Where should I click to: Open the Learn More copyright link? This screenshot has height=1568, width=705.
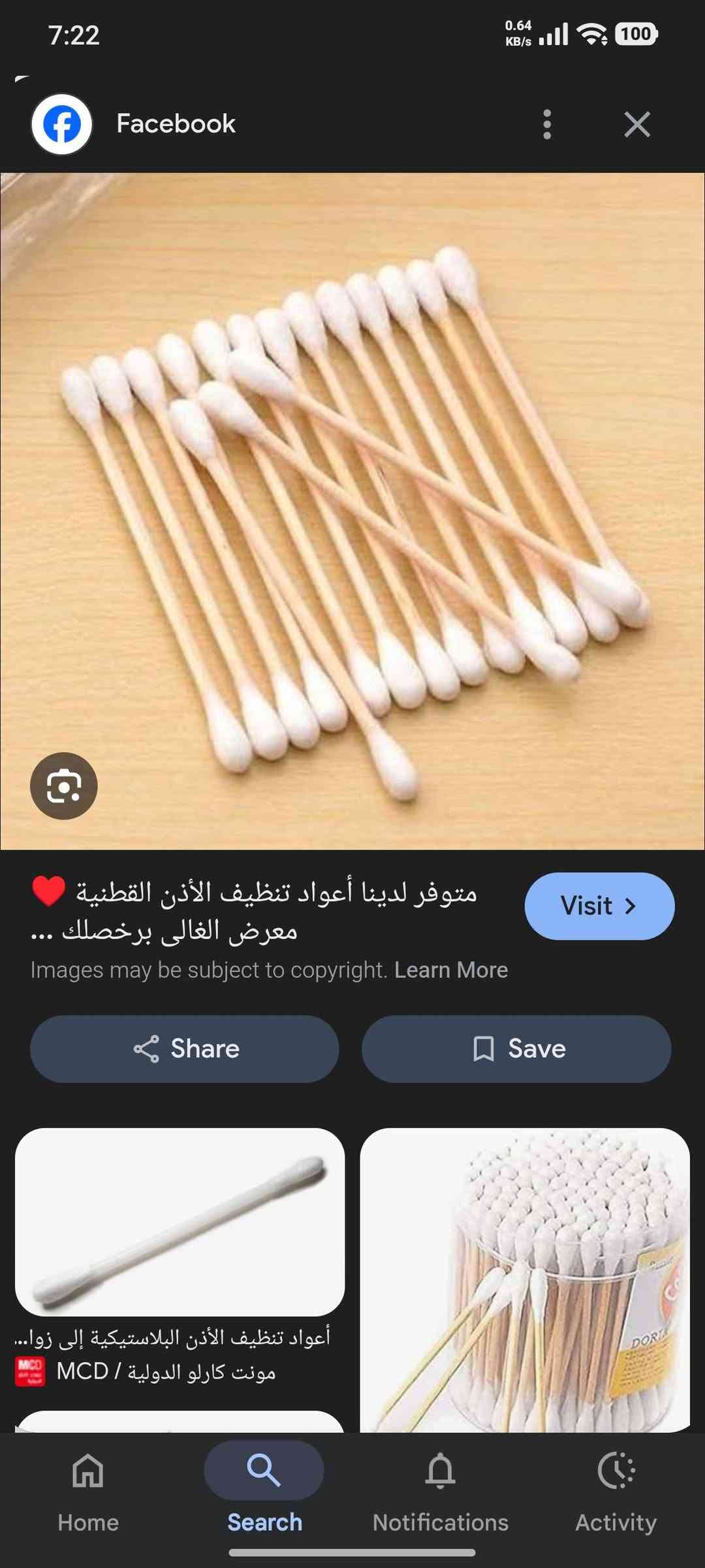(x=451, y=970)
